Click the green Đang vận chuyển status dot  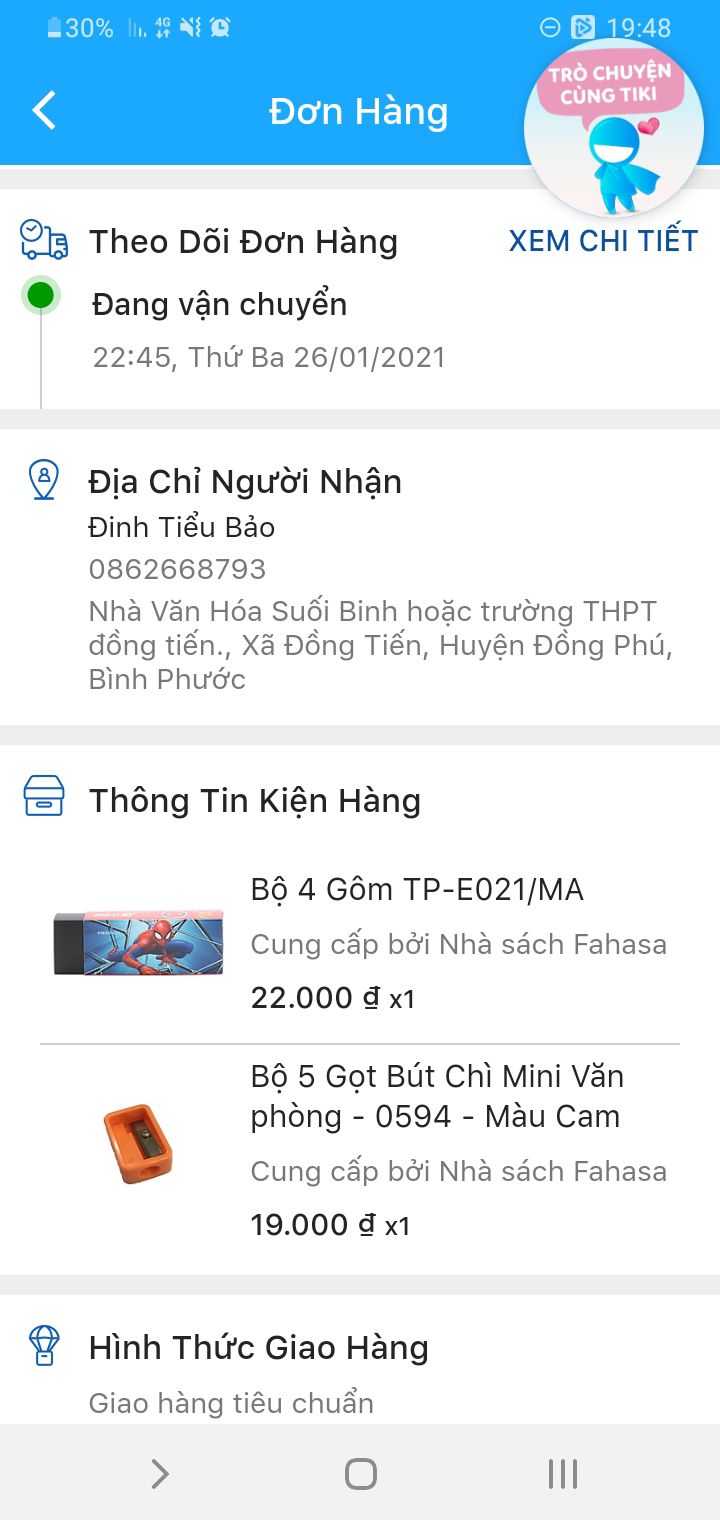pyautogui.click(x=40, y=297)
